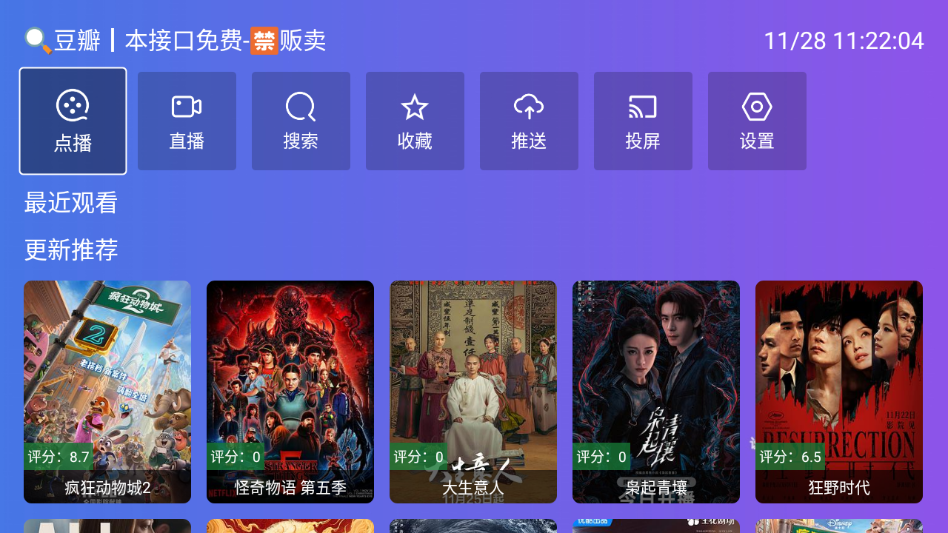Screen dimensions: 948x533
Task: Open 怪奇物语 第五季
Action: pyautogui.click(x=290, y=391)
